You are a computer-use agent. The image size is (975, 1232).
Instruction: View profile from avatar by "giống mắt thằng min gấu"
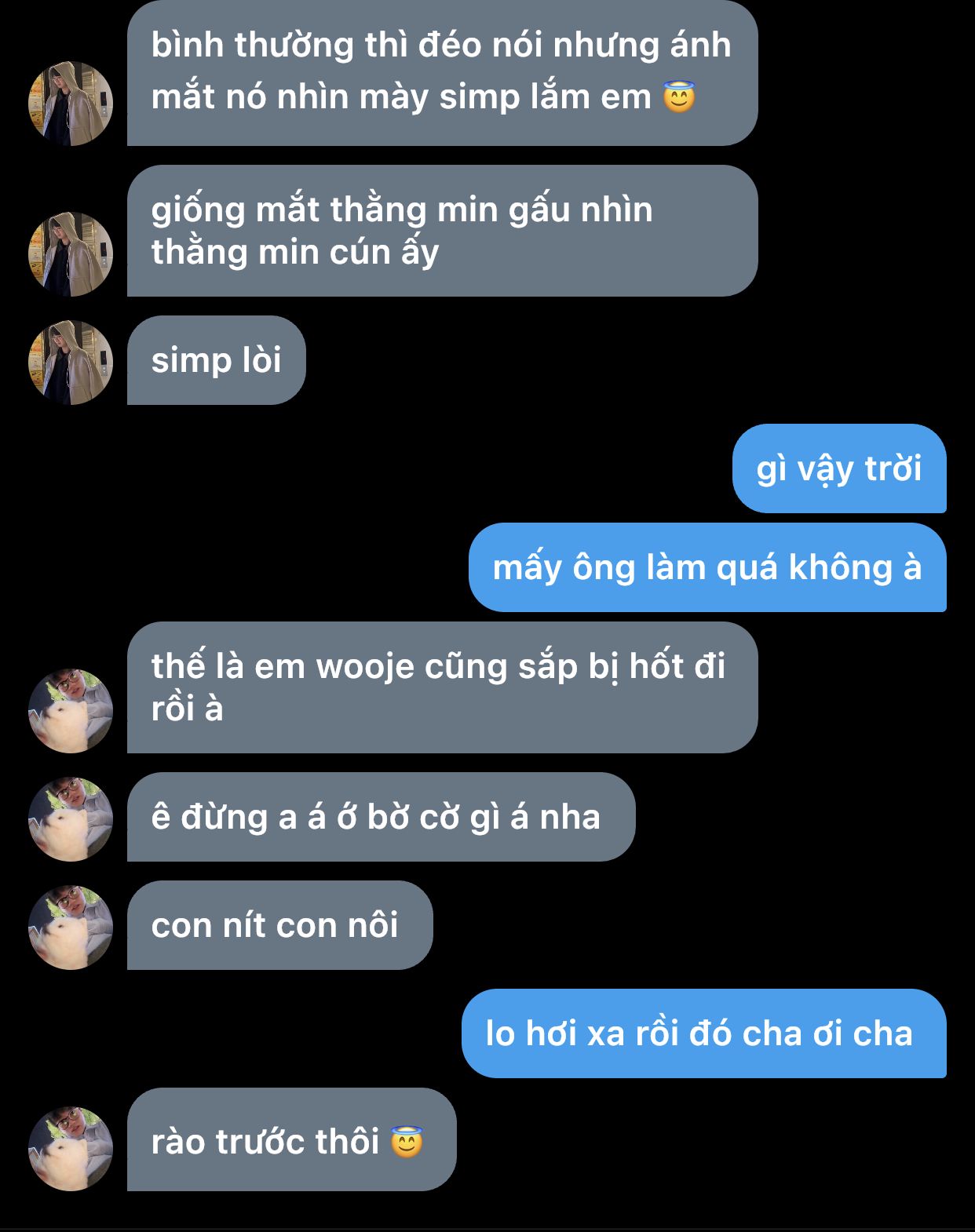coord(71,254)
